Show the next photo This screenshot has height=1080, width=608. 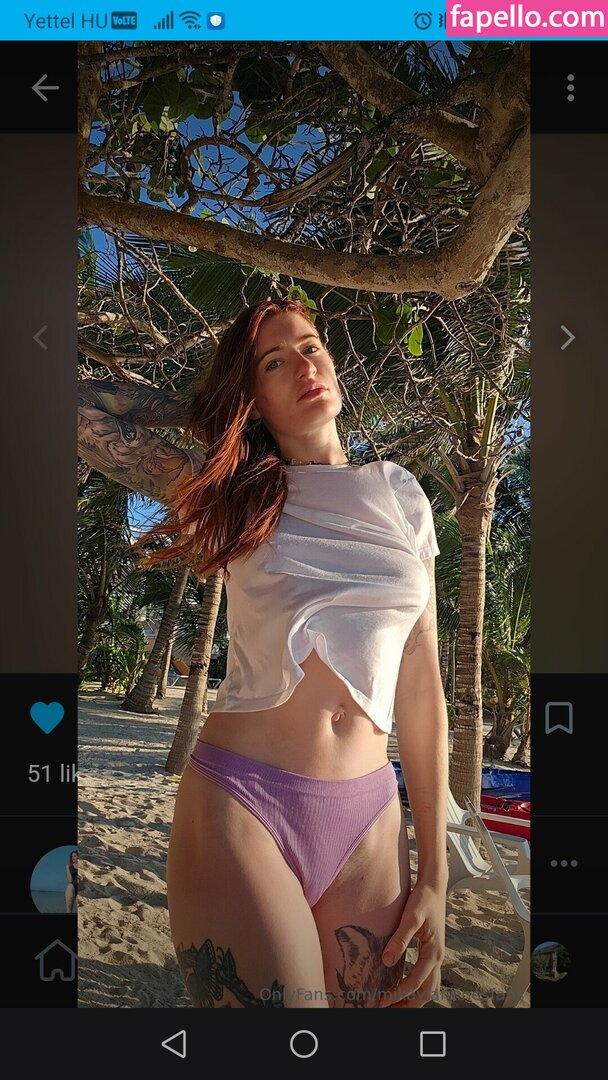pos(568,338)
